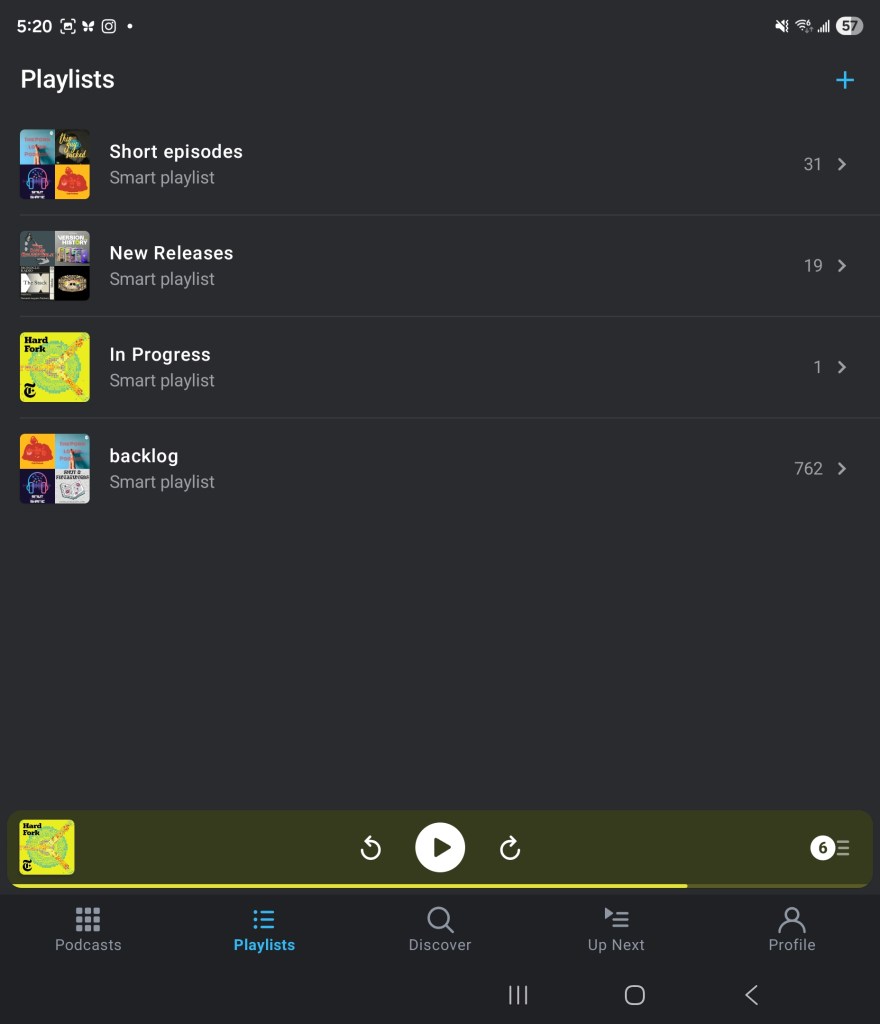Switch to the Podcasts tab
Viewport: 880px width, 1024px height.
[88, 930]
